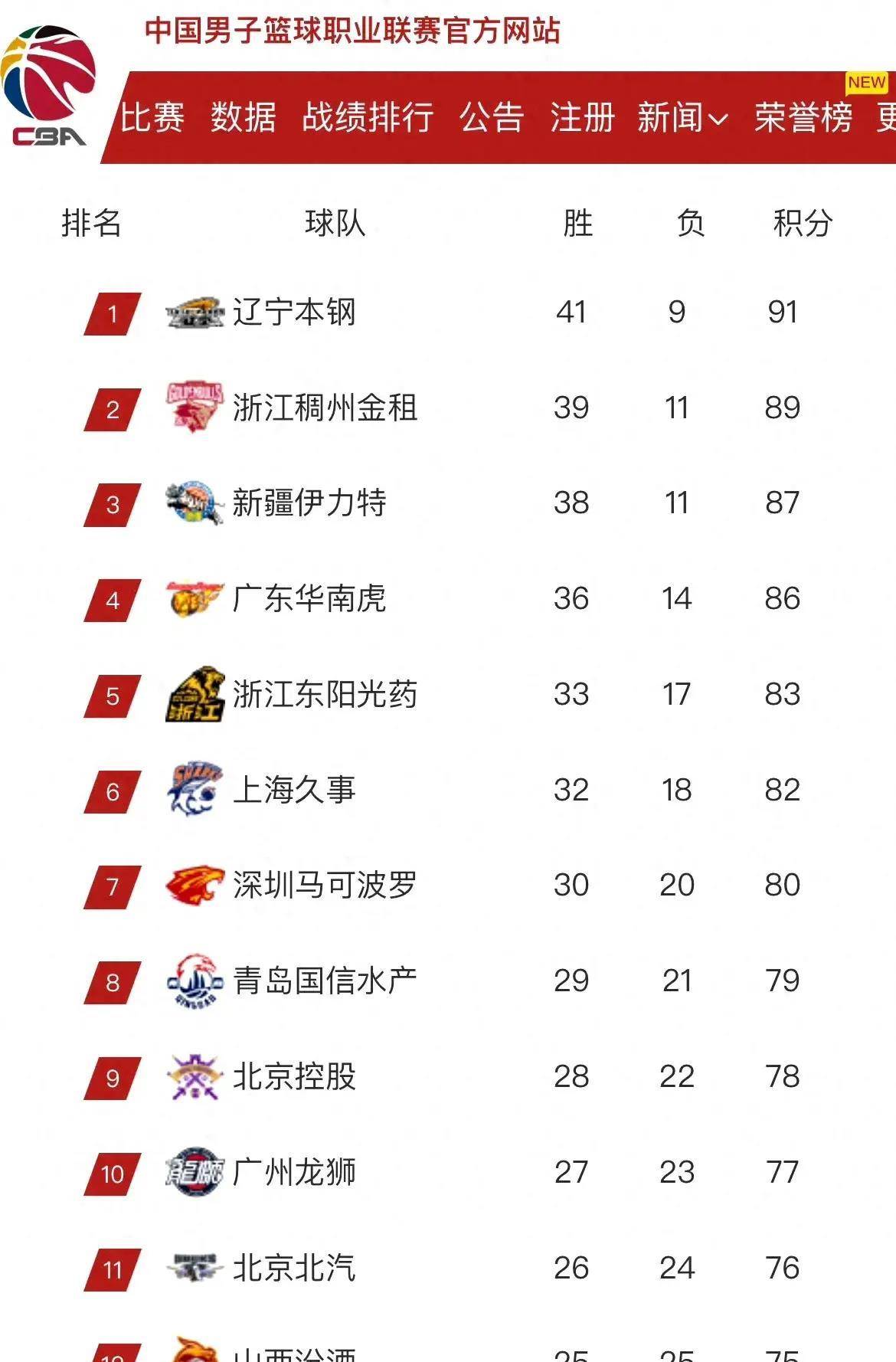Go to the 注册 section
Screen dimensions: 896x1362
pyautogui.click(x=582, y=118)
